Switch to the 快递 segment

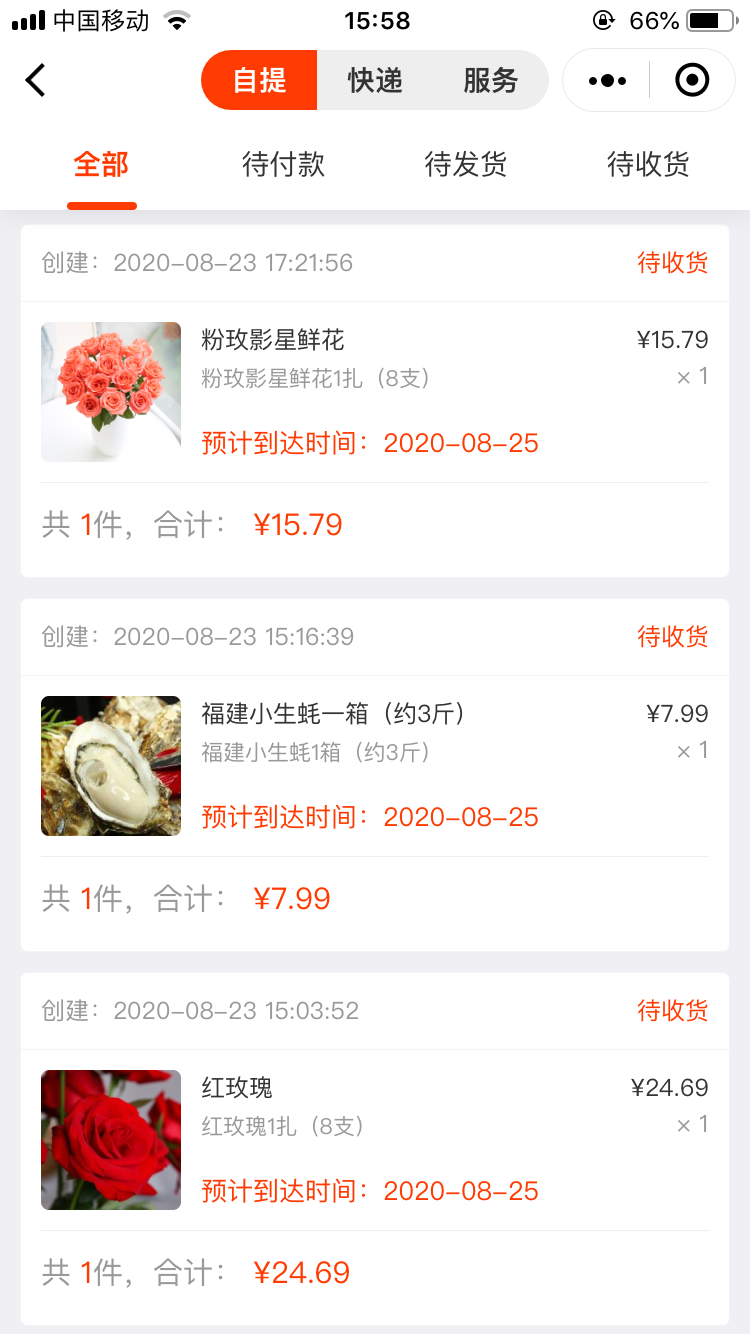point(375,80)
